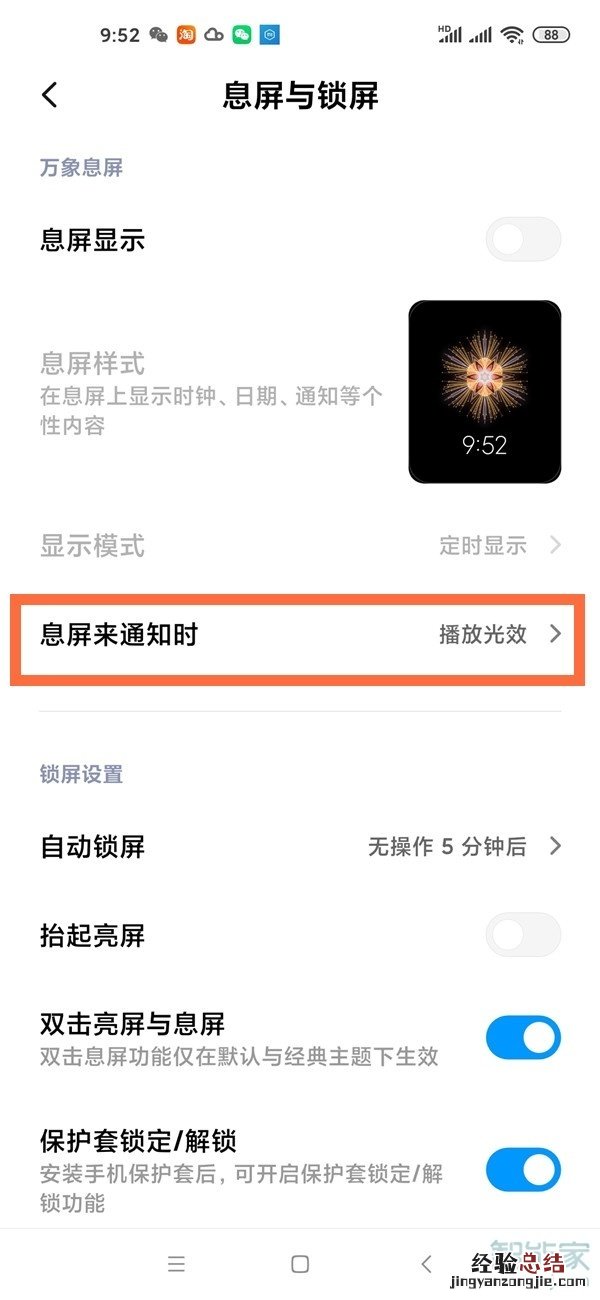Toggle the 息屏显示 switch
The height and width of the screenshot is (1300, 600).
click(523, 240)
